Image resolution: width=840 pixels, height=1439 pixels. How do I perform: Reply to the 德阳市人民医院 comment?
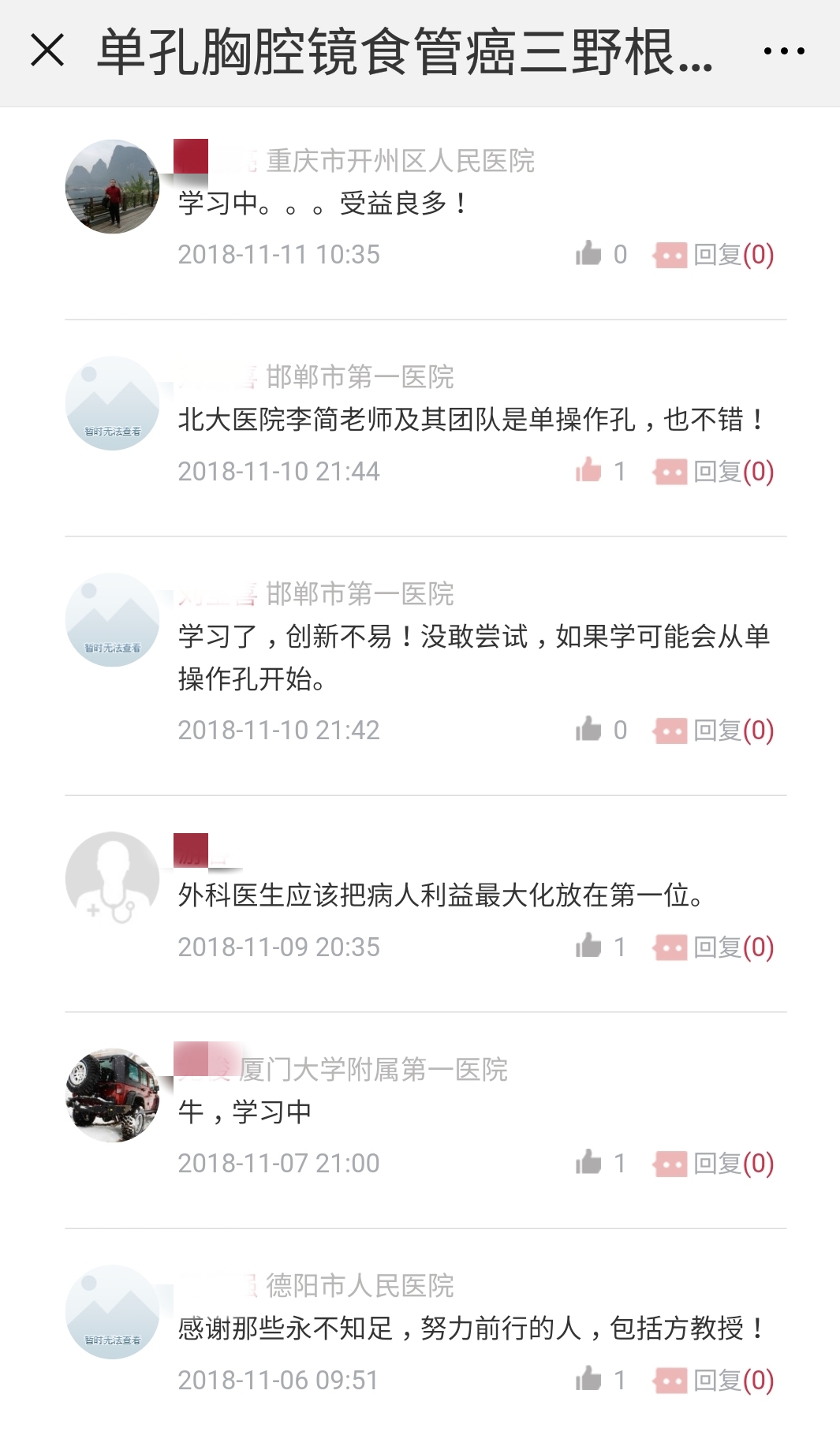715,1380
